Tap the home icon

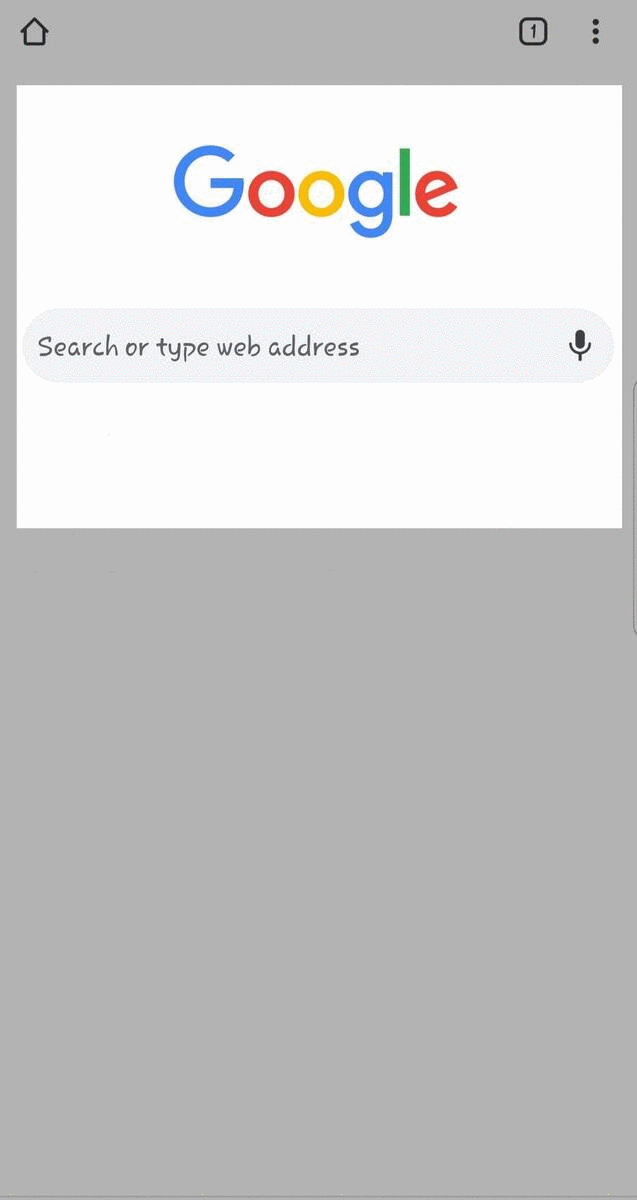pyautogui.click(x=34, y=32)
